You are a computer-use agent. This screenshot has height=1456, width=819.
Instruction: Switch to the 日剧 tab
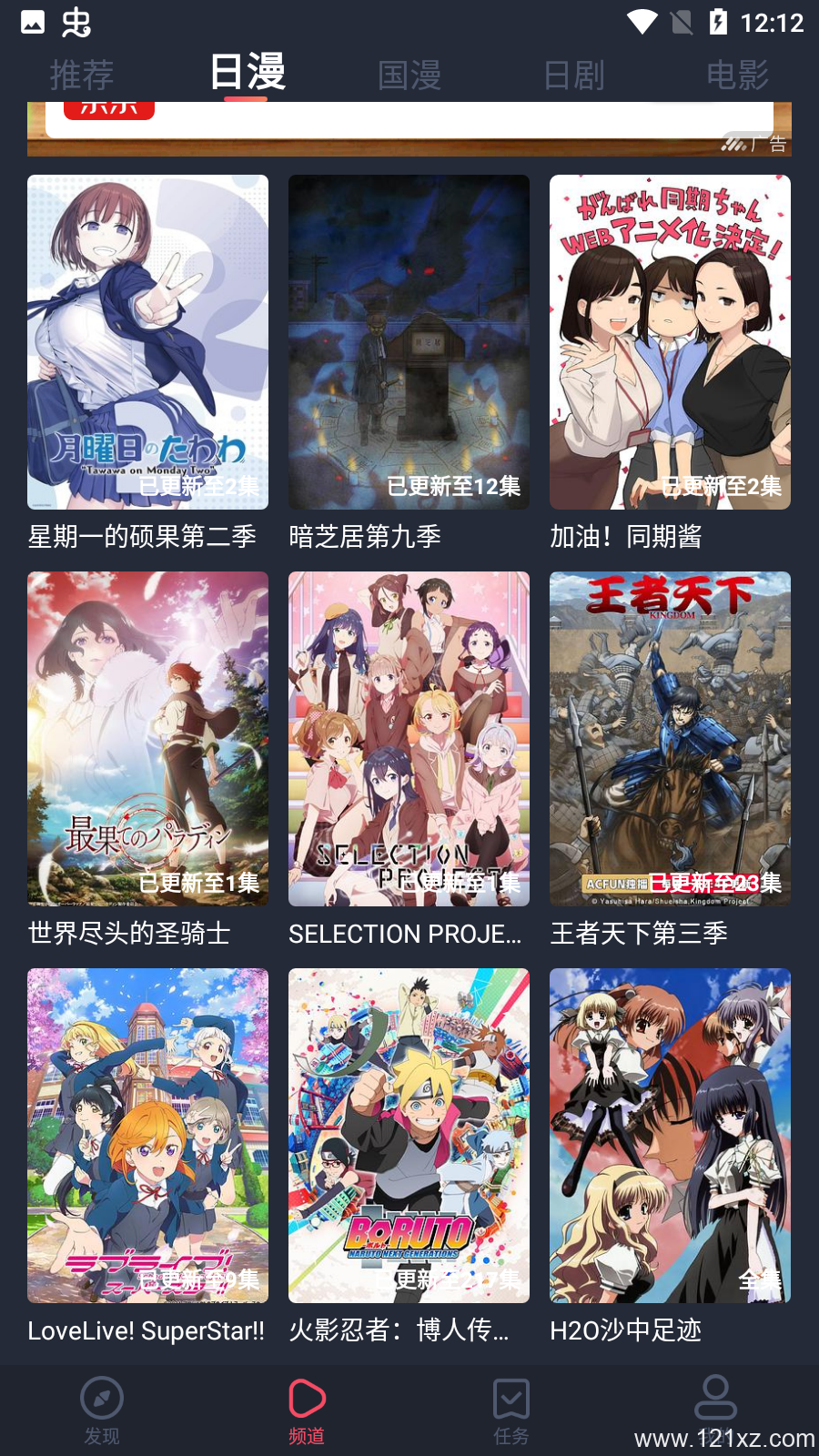[573, 75]
